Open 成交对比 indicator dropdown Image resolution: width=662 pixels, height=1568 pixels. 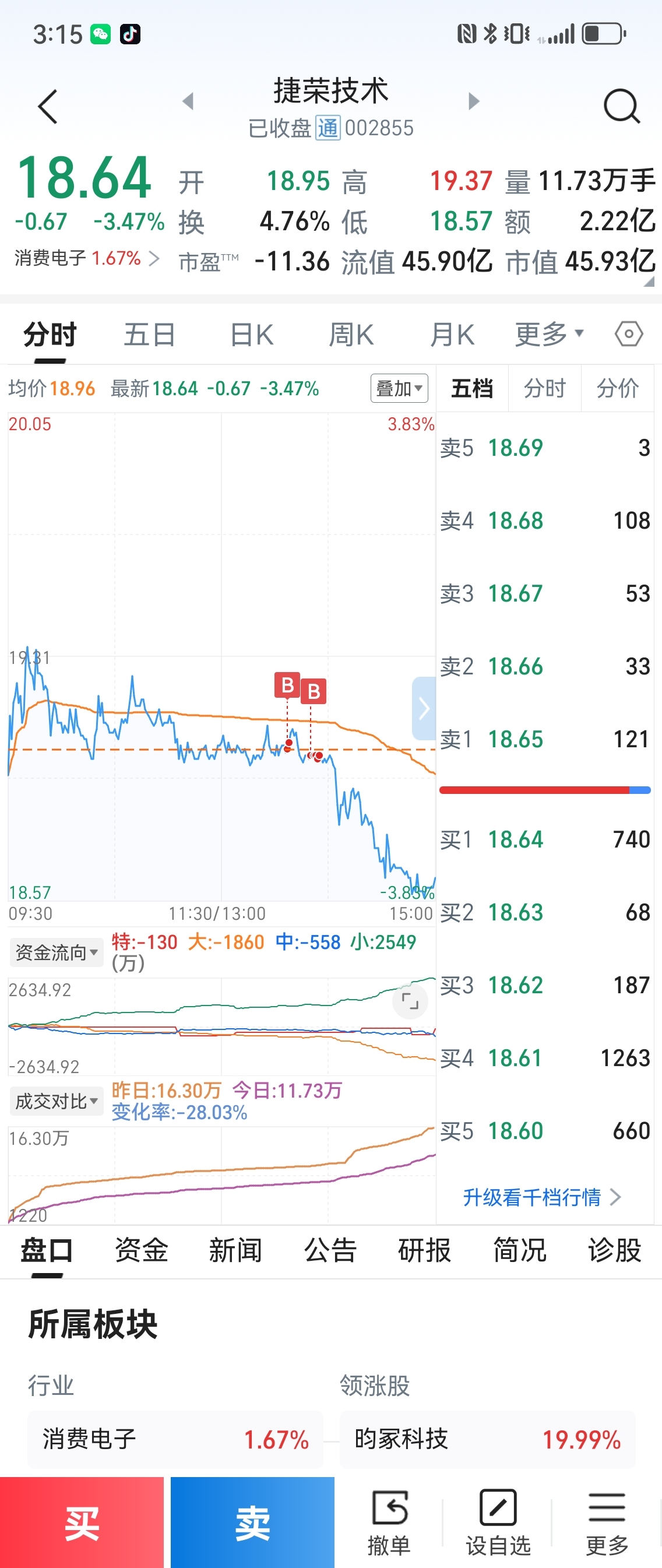(56, 1101)
